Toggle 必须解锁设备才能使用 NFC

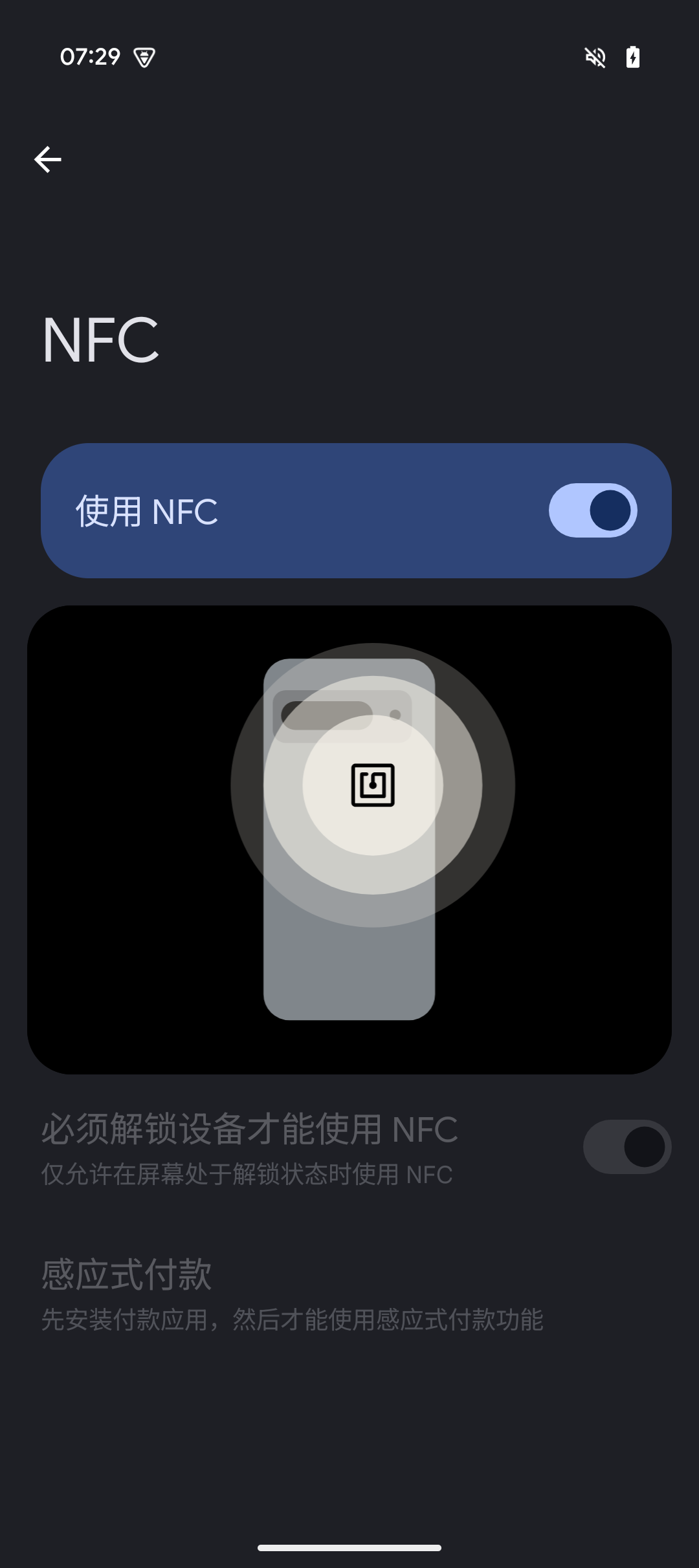(626, 1147)
